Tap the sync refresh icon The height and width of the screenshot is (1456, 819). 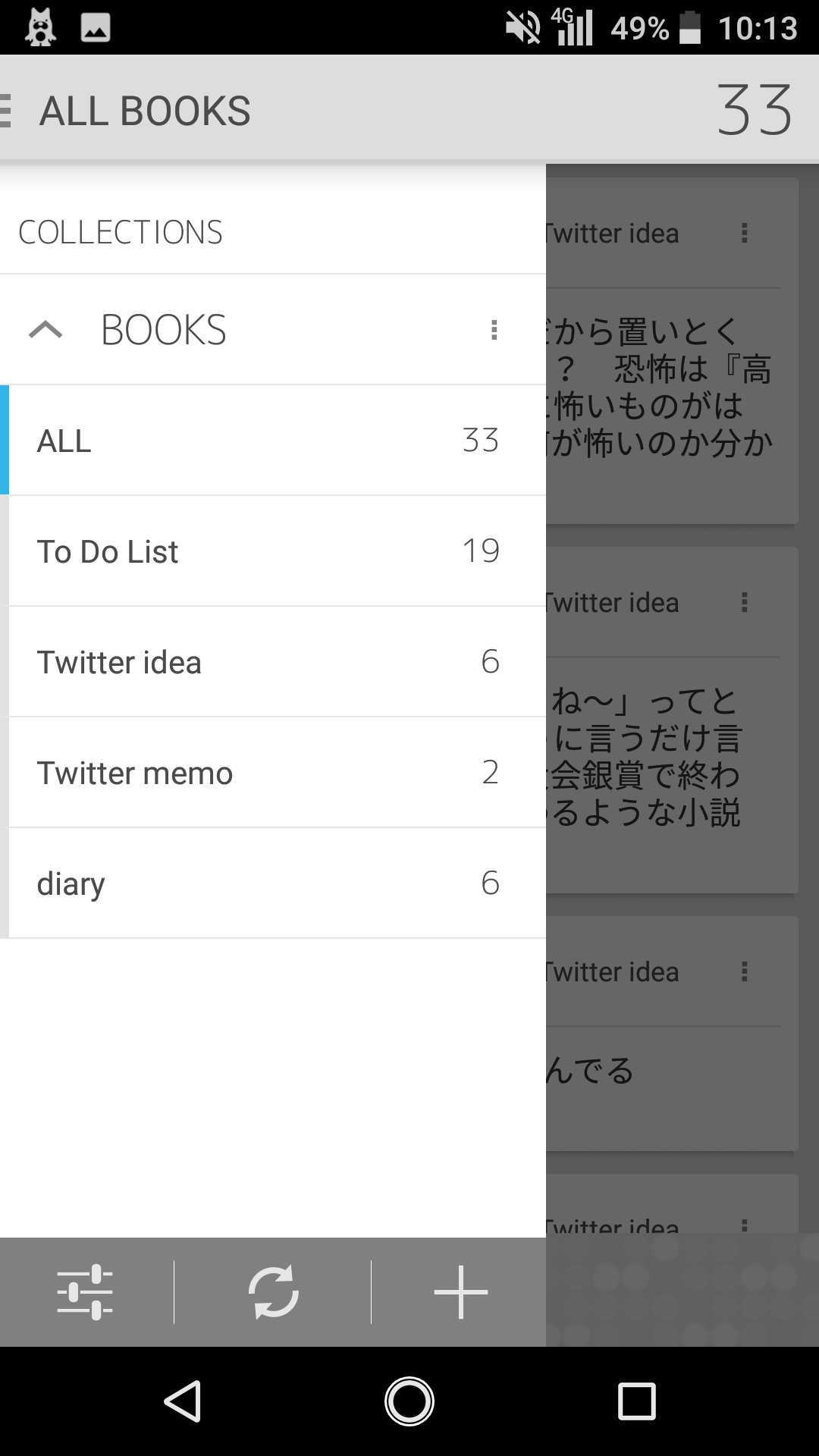pyautogui.click(x=273, y=1291)
